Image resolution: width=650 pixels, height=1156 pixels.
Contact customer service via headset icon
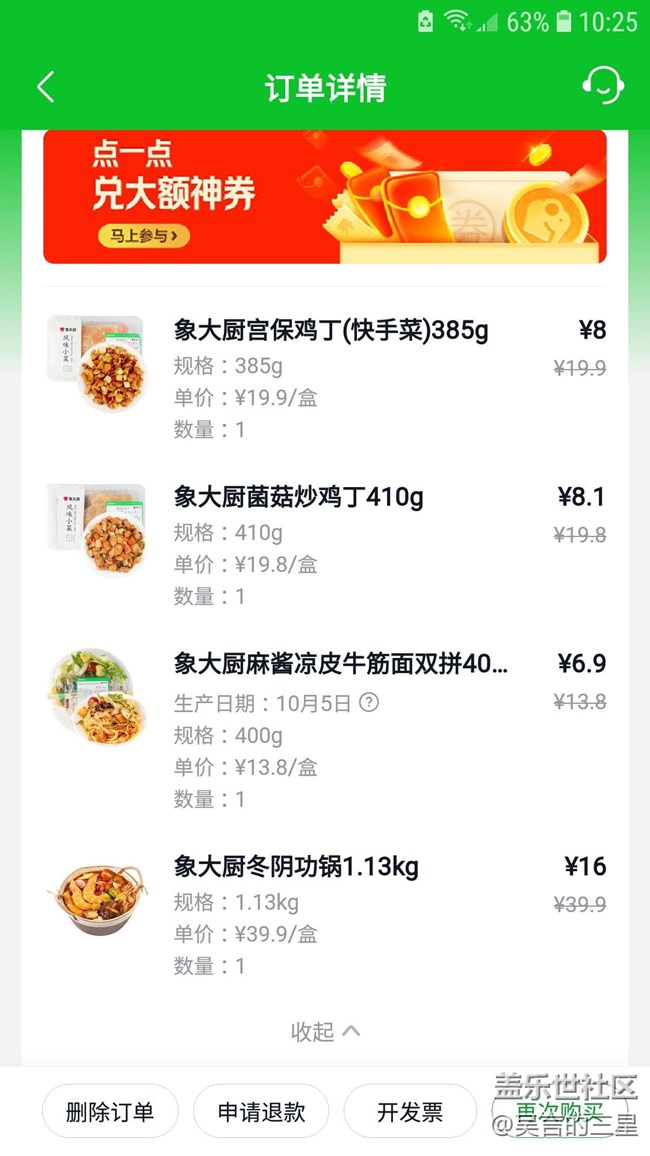603,86
